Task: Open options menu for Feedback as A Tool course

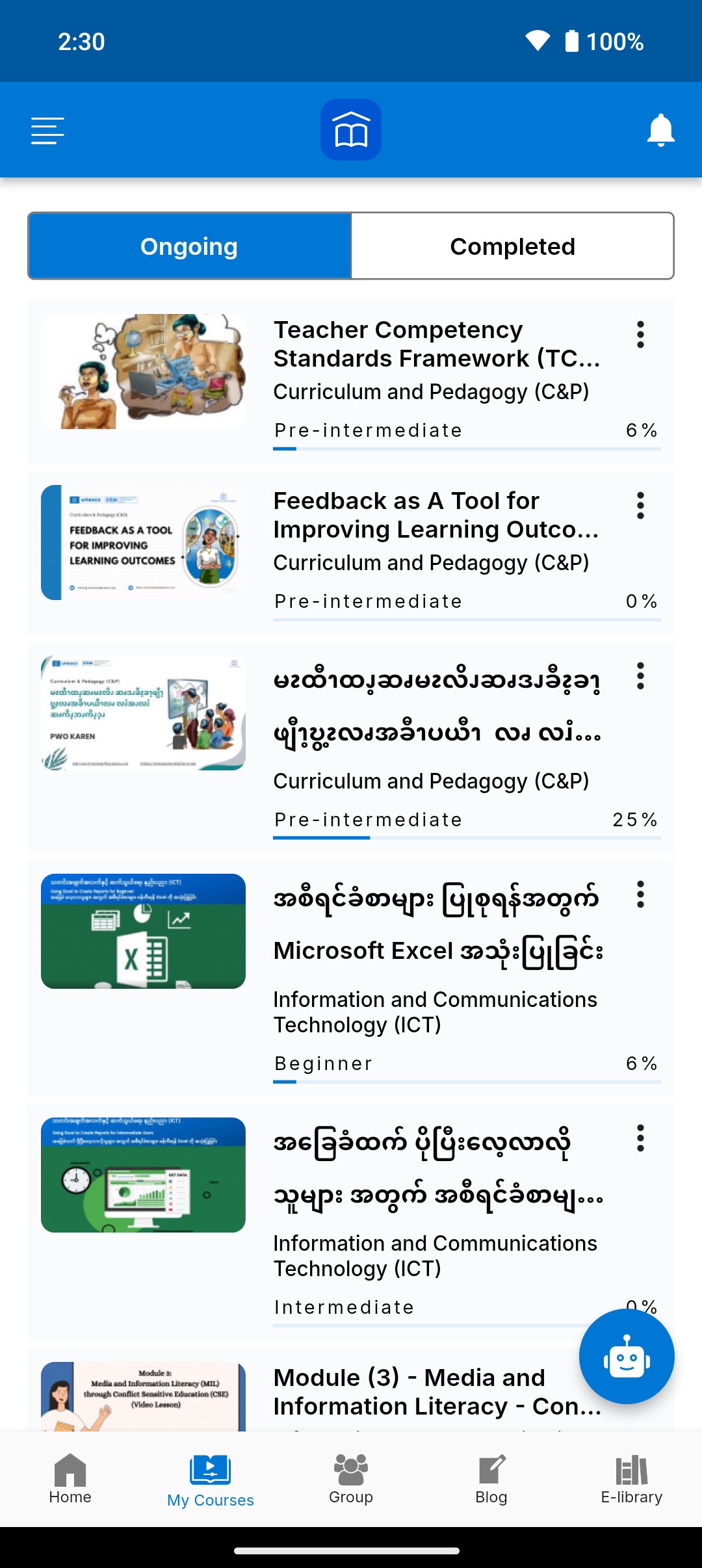Action: pyautogui.click(x=640, y=506)
